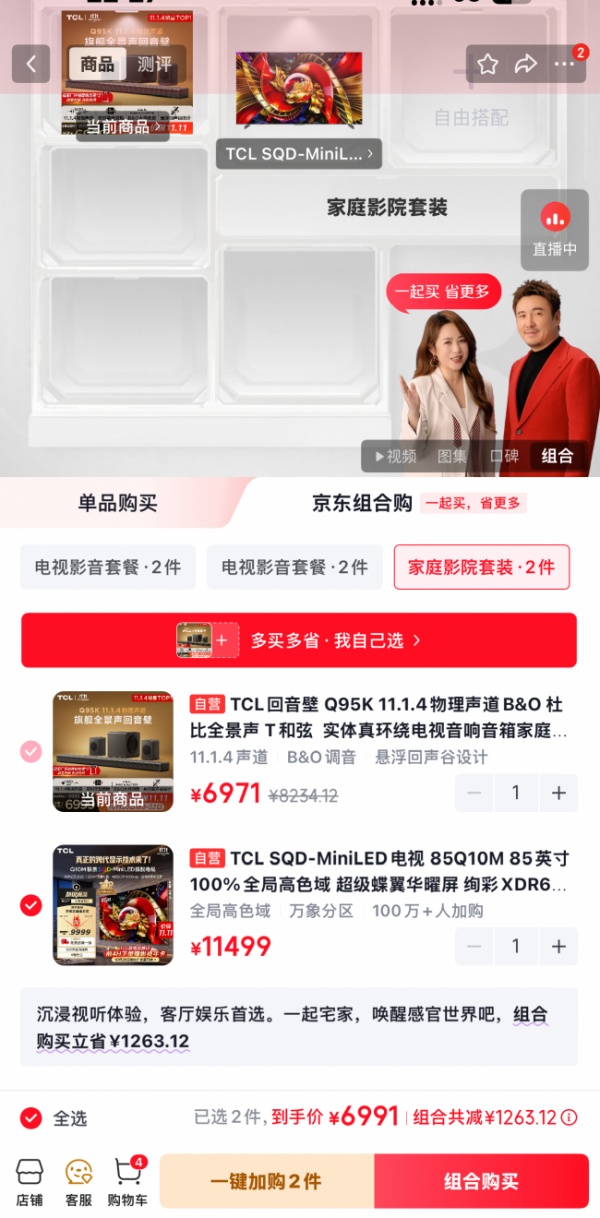The height and width of the screenshot is (1218, 600).
Task: Open the TCL SQD-MiniL... product tag
Action: 299,154
